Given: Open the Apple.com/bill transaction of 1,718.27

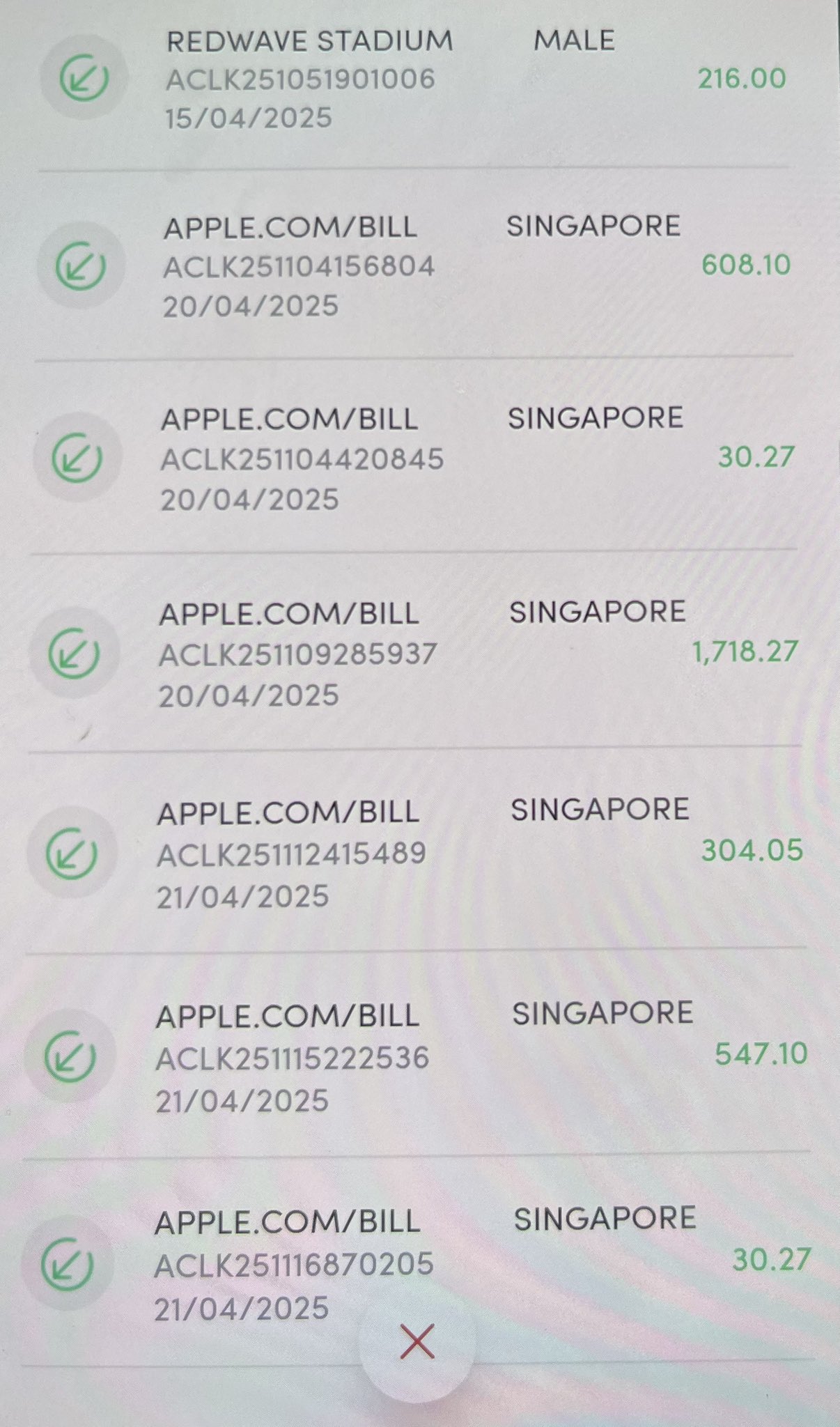Looking at the screenshot, I should click(418, 653).
